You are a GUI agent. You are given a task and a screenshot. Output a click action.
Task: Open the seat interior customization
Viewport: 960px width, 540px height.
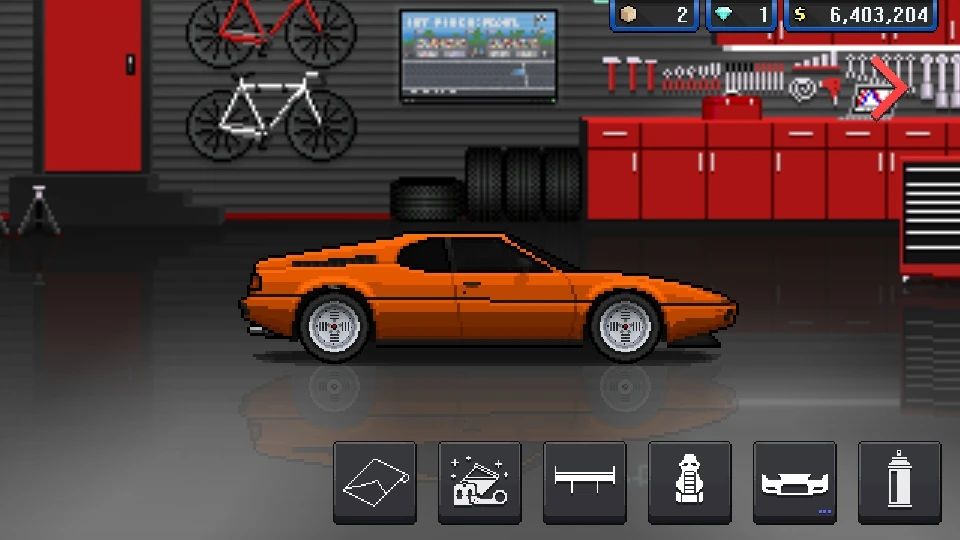pos(690,483)
